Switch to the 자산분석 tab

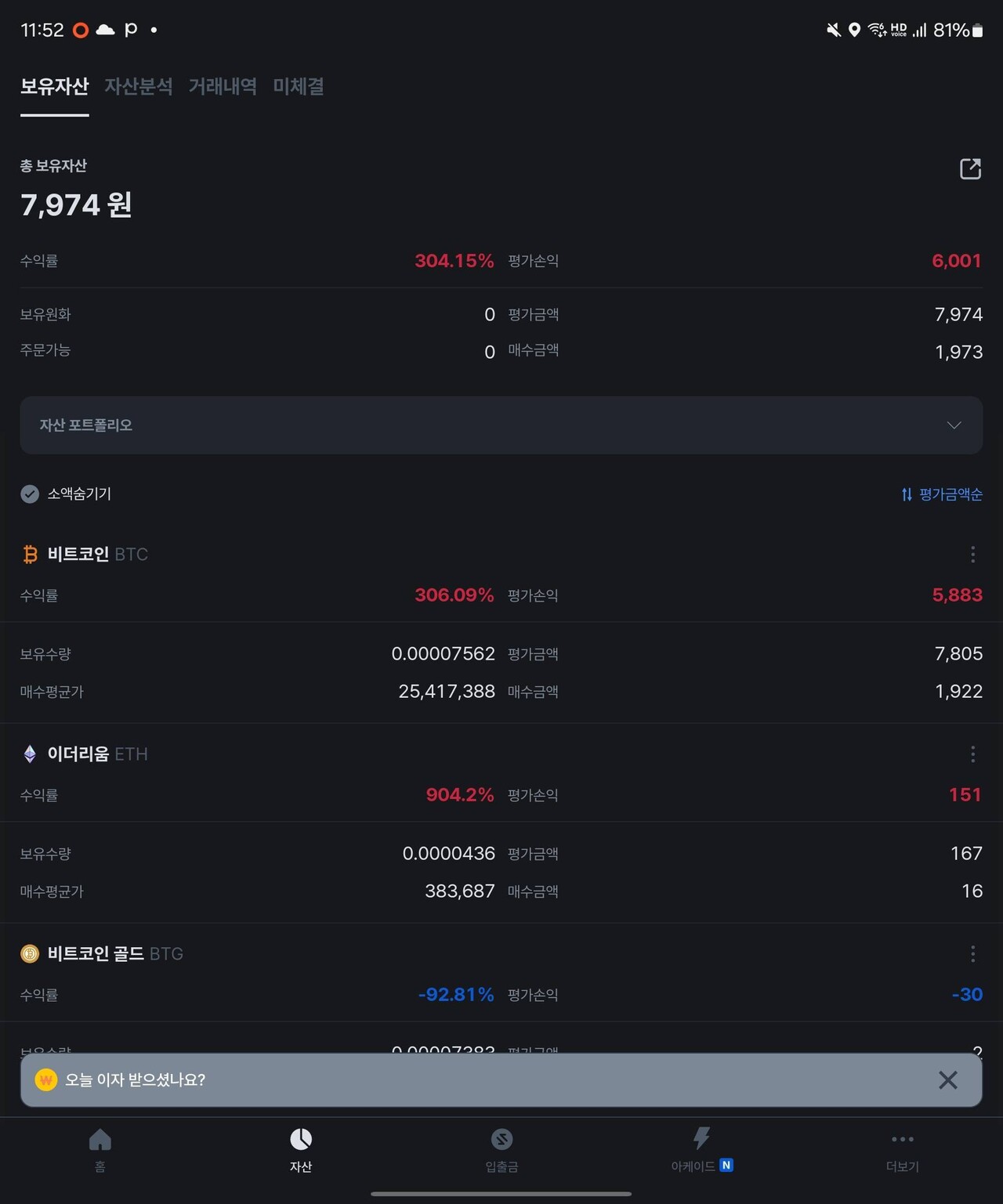point(139,87)
